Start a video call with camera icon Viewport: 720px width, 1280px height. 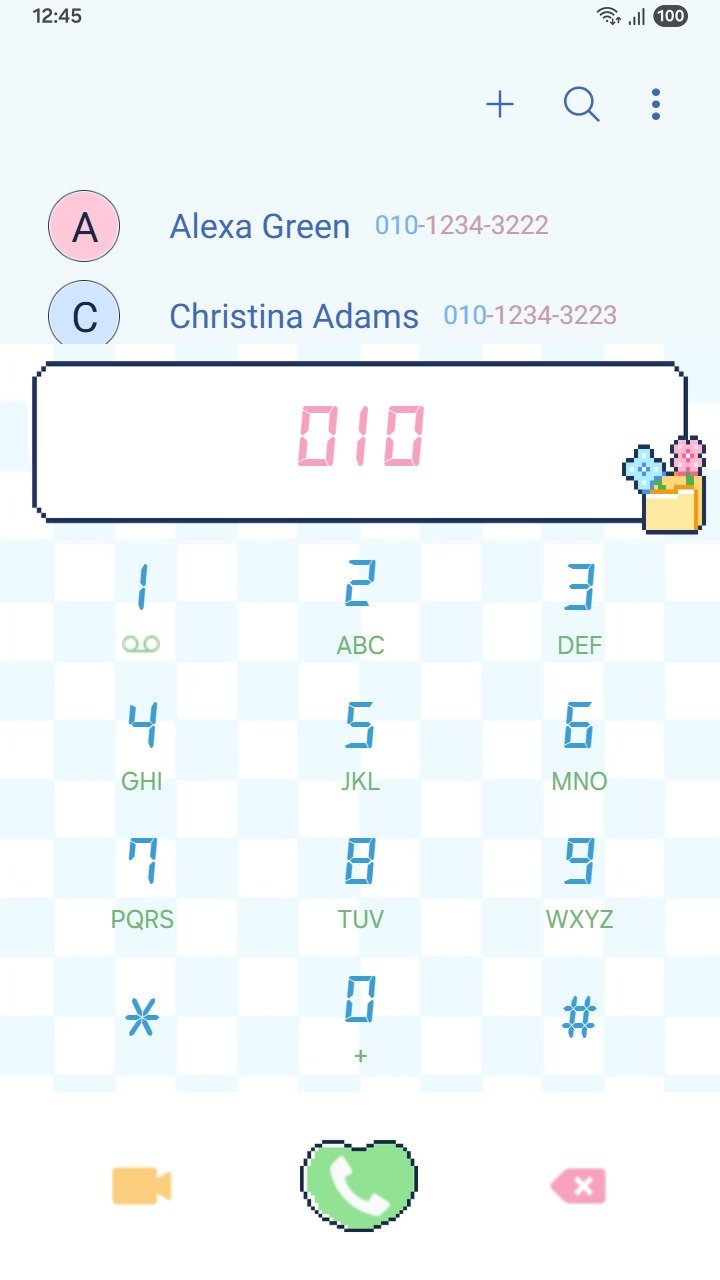click(141, 1186)
